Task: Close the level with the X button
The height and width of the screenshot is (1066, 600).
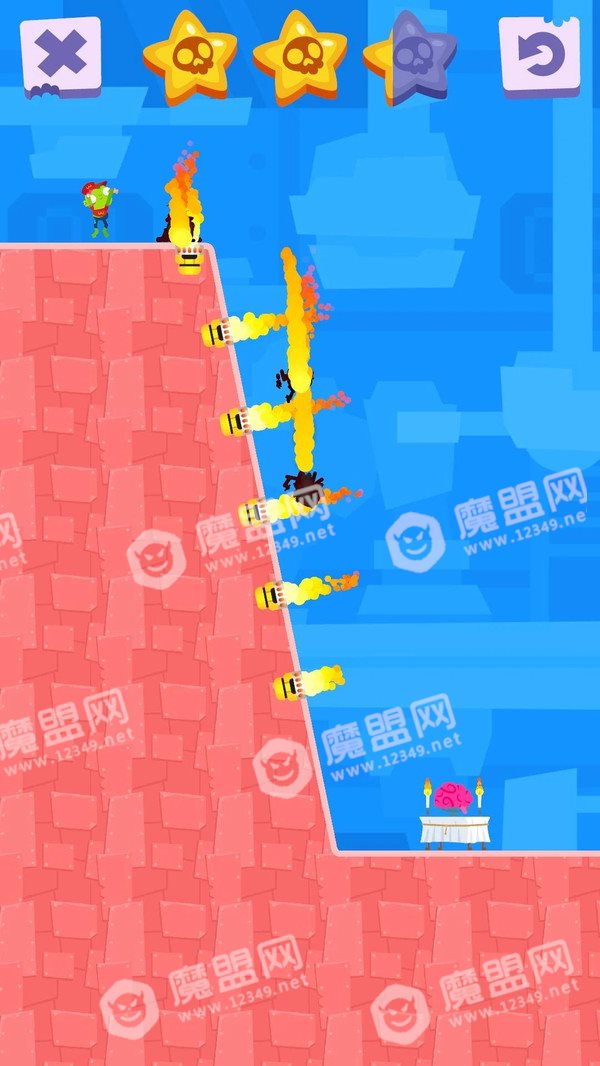Action: (61, 57)
